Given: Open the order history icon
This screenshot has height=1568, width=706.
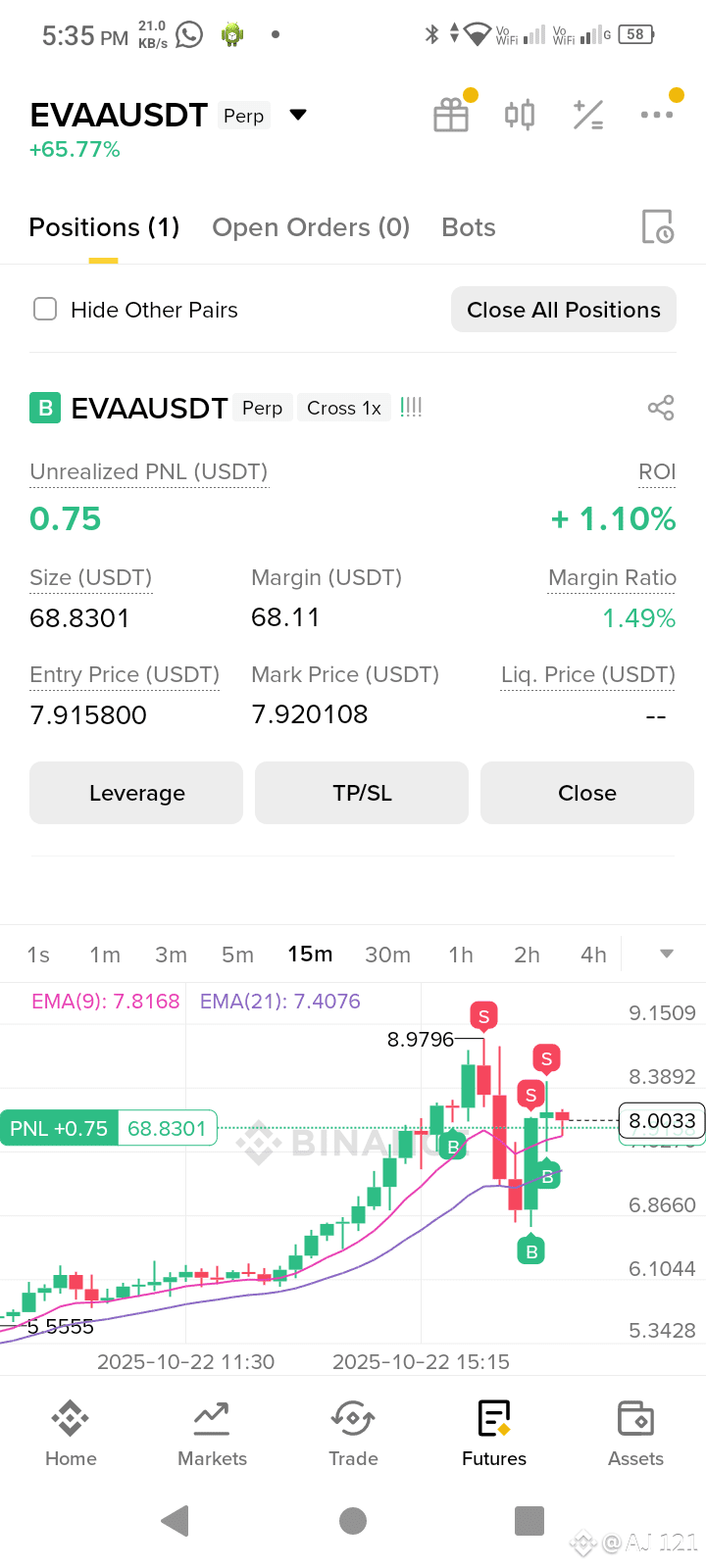Looking at the screenshot, I should [x=657, y=226].
